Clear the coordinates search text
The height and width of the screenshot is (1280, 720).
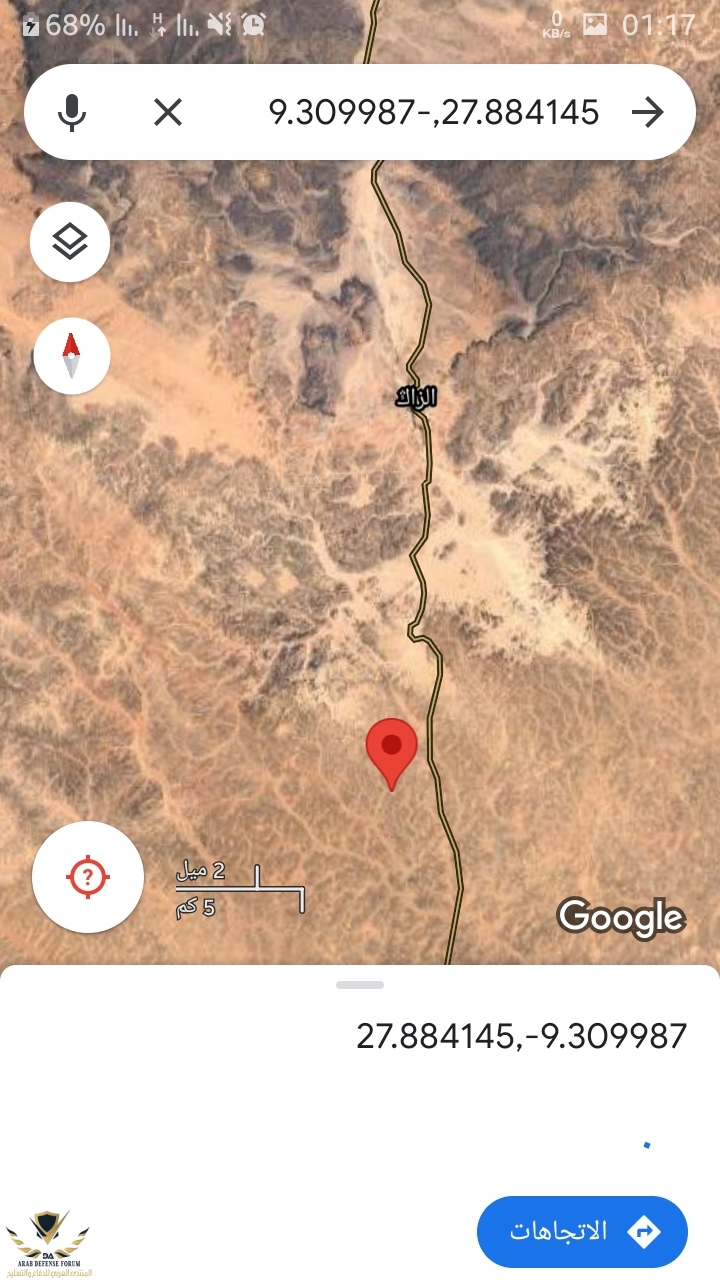click(168, 112)
